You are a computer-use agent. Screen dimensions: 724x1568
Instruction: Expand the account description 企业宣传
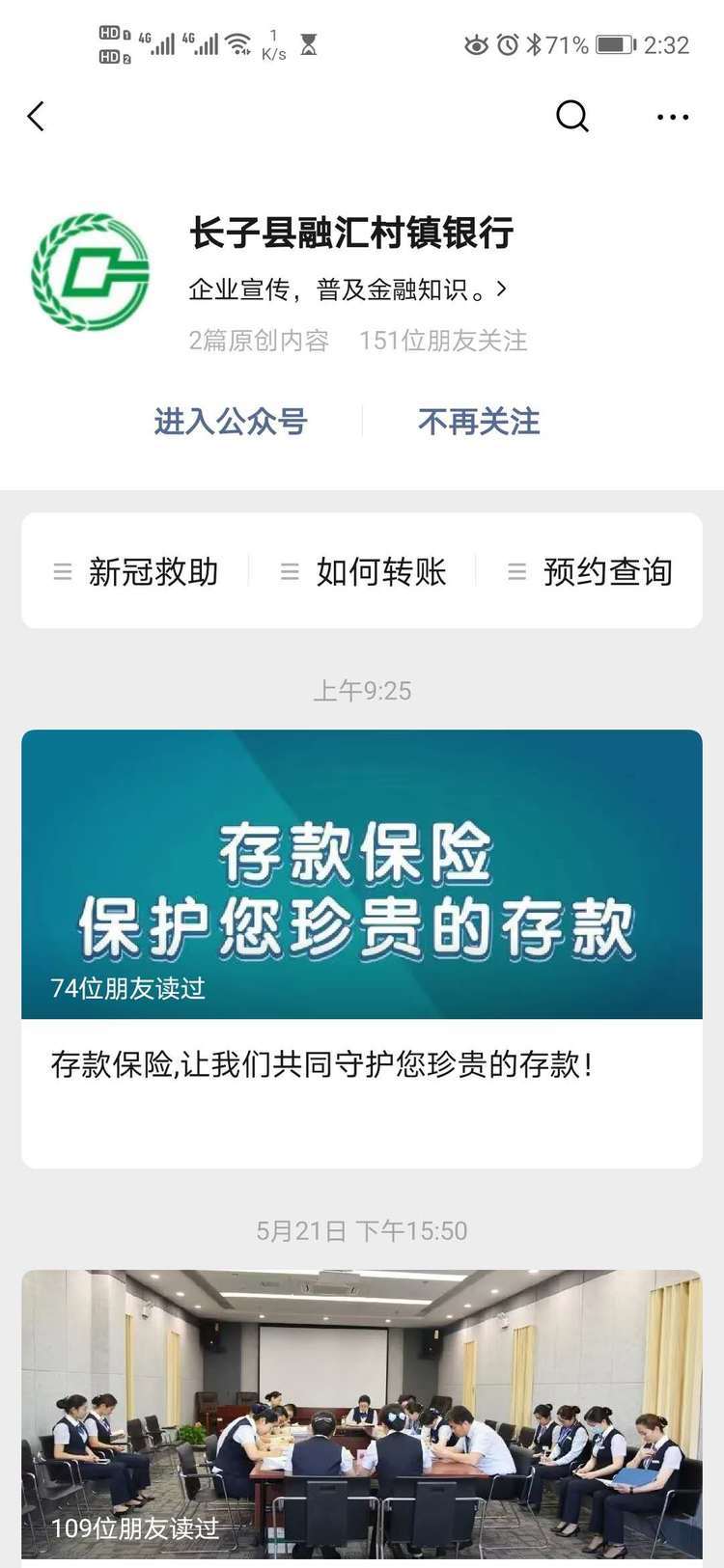pyautogui.click(x=348, y=289)
